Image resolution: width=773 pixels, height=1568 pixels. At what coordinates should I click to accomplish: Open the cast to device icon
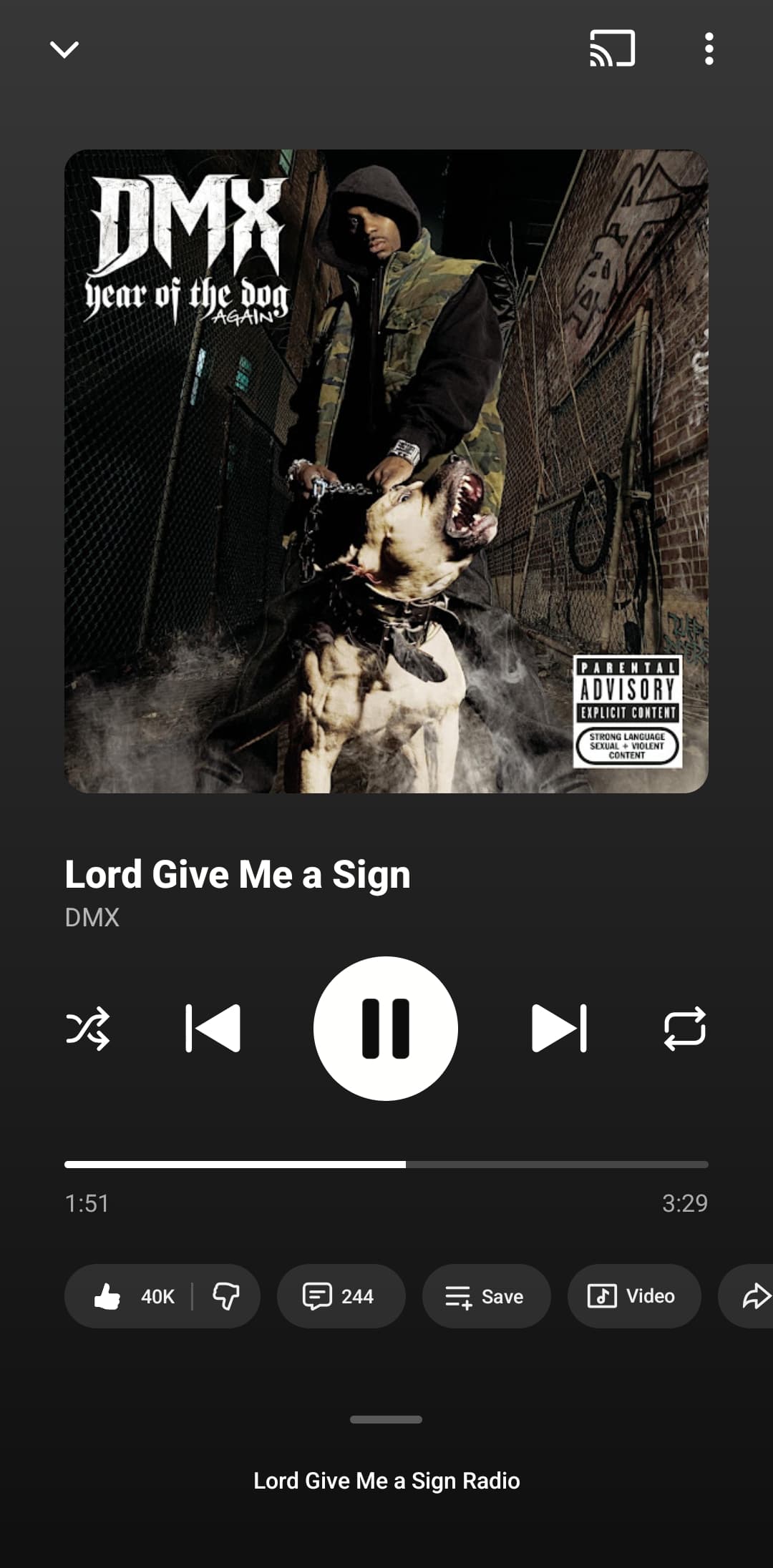pyautogui.click(x=612, y=49)
